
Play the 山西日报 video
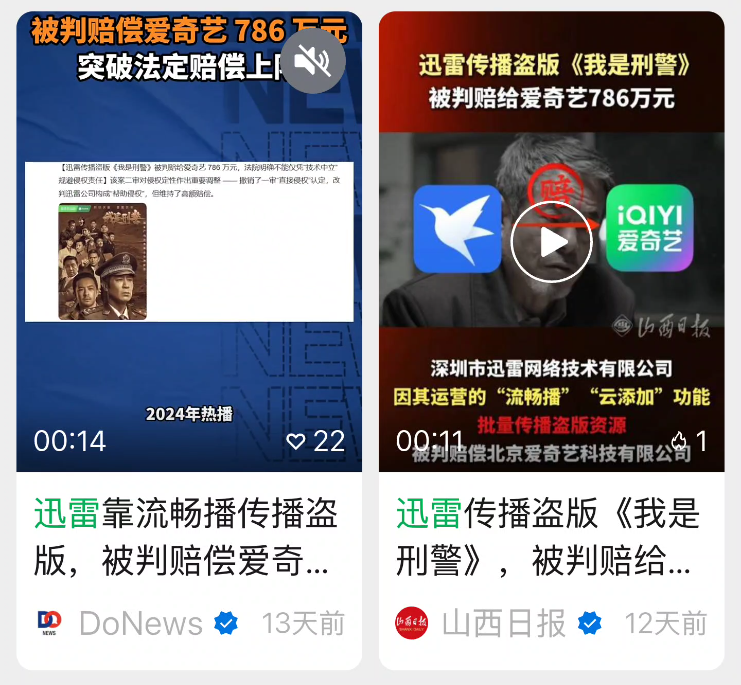click(551, 242)
